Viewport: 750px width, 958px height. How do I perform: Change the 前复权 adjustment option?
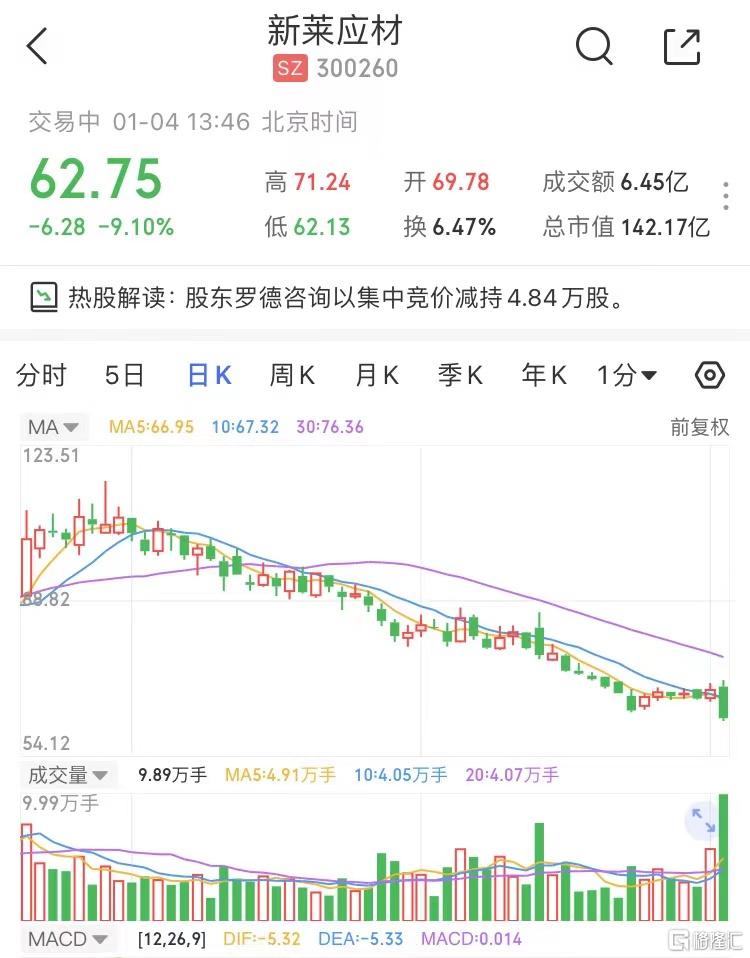pyautogui.click(x=699, y=427)
